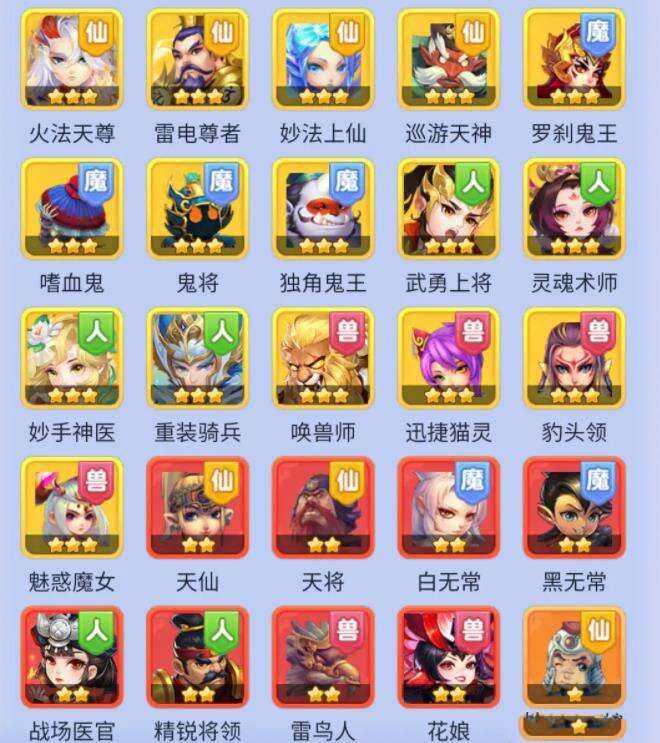660x743 pixels.
Task: Select the 雷电尊者 hero
Action: click(197, 59)
